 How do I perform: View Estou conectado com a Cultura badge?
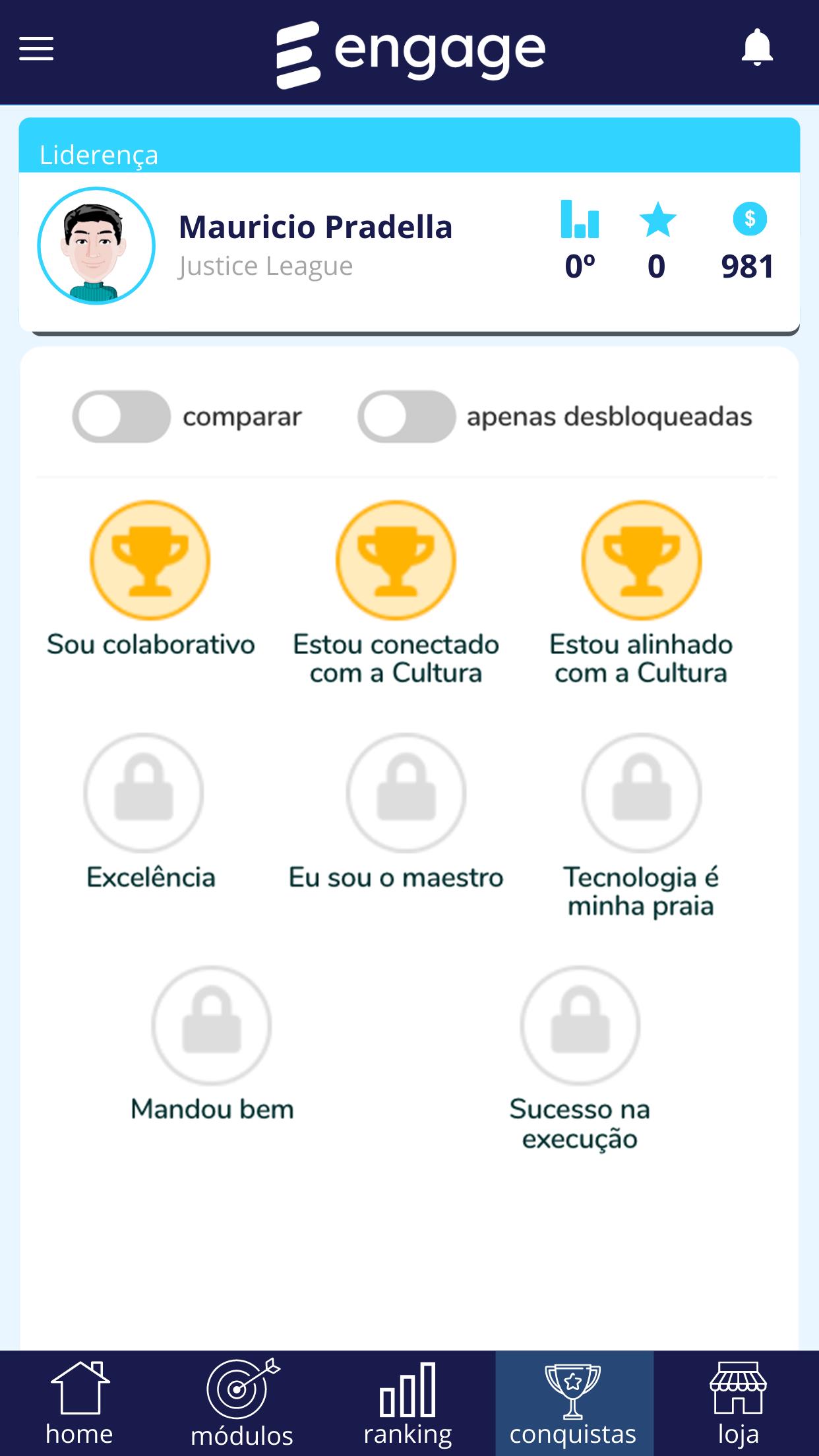tap(396, 560)
